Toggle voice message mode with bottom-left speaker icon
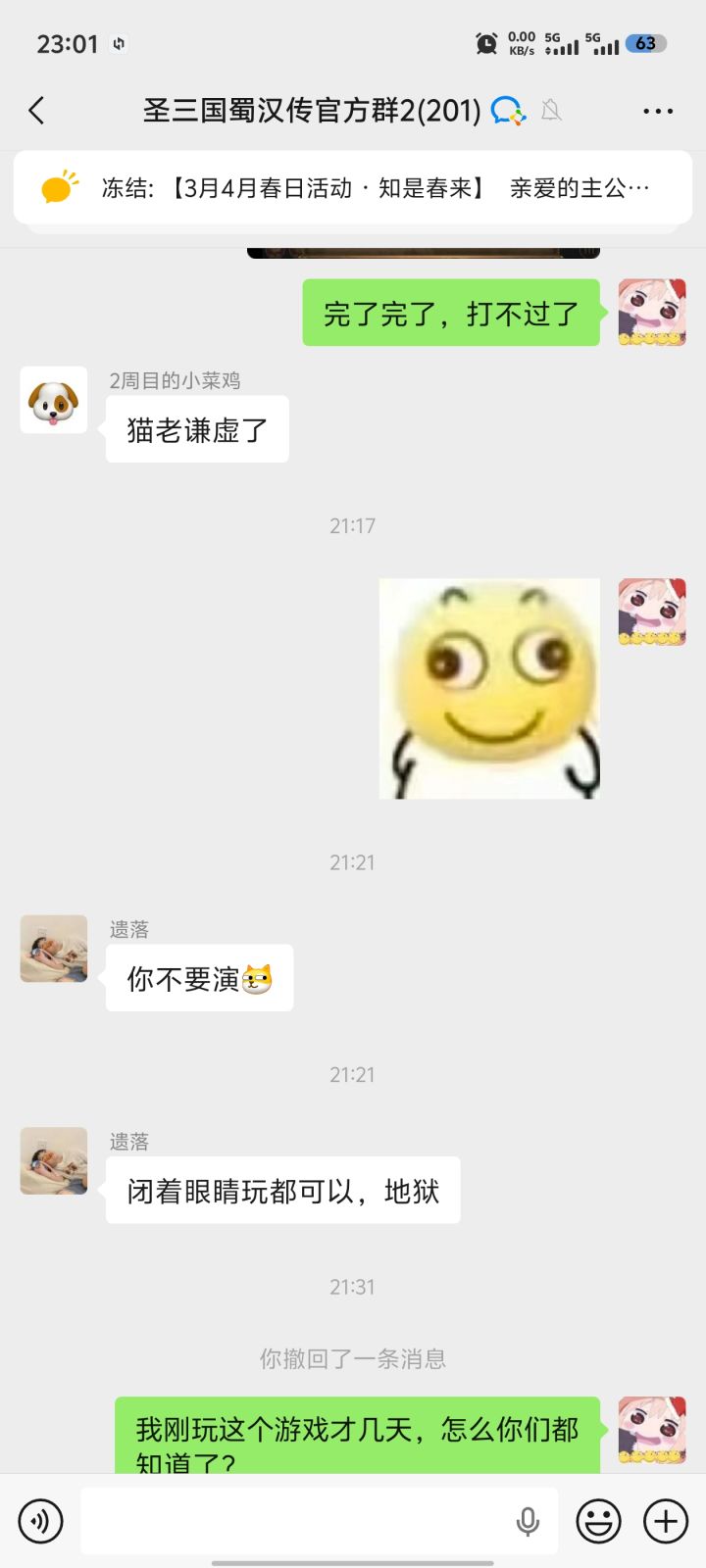Viewport: 706px width, 1568px height. 41,1521
